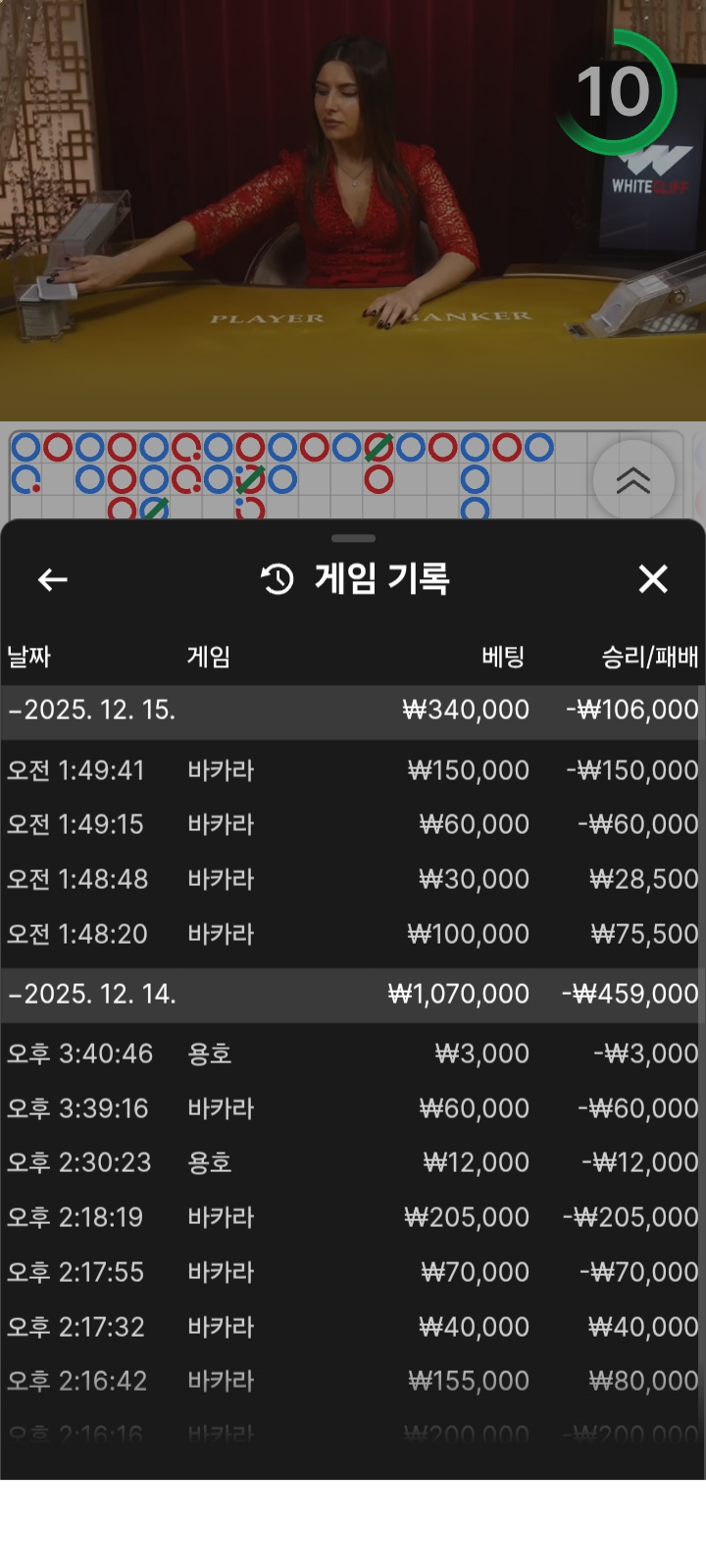Expand the 2025. 12. 14. summary row
Screen dimensions: 706x1568
(x=353, y=993)
